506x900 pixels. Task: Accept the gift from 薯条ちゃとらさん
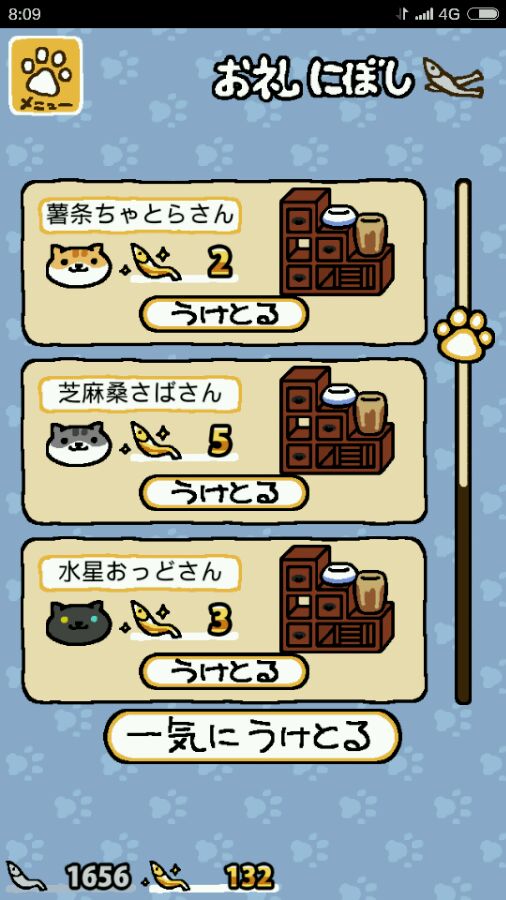224,314
